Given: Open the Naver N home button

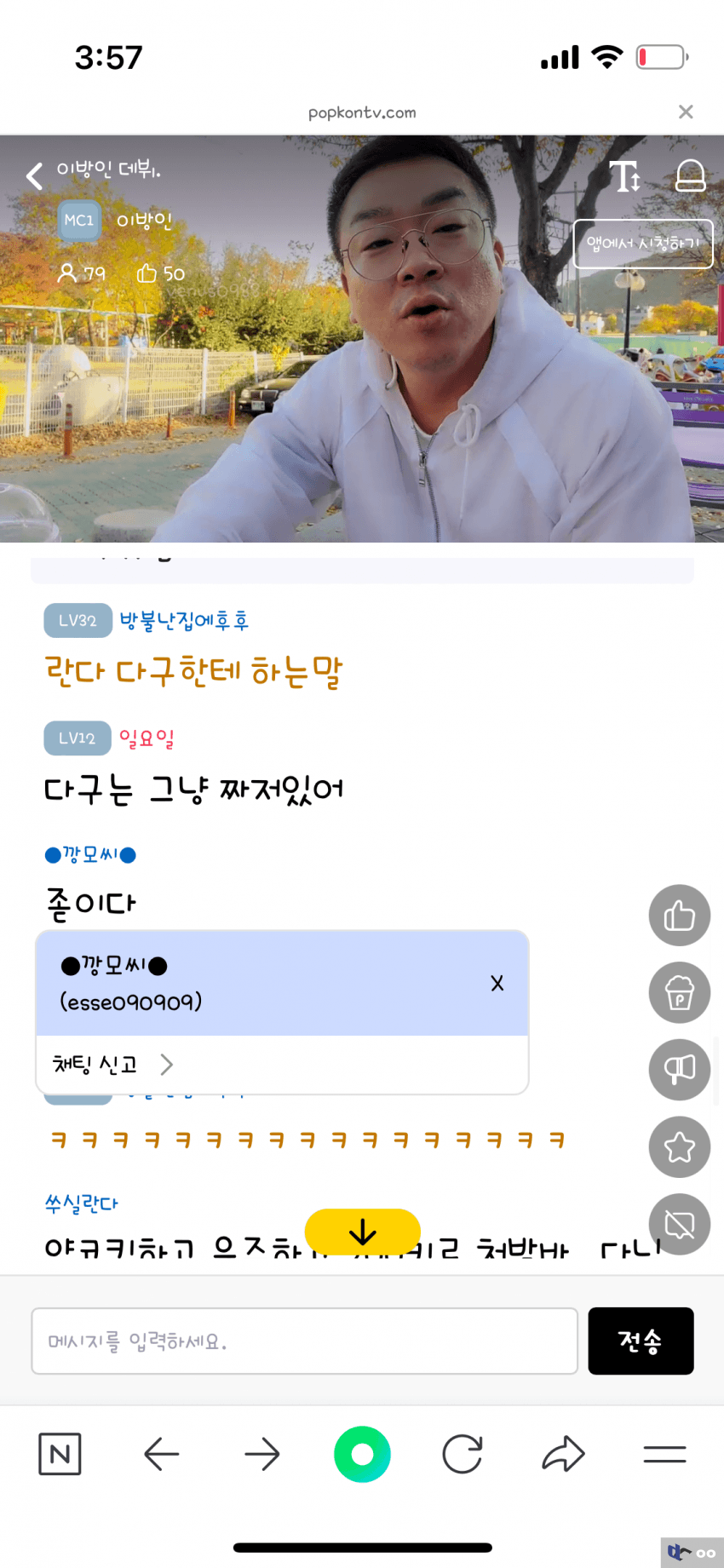Looking at the screenshot, I should [60, 1454].
